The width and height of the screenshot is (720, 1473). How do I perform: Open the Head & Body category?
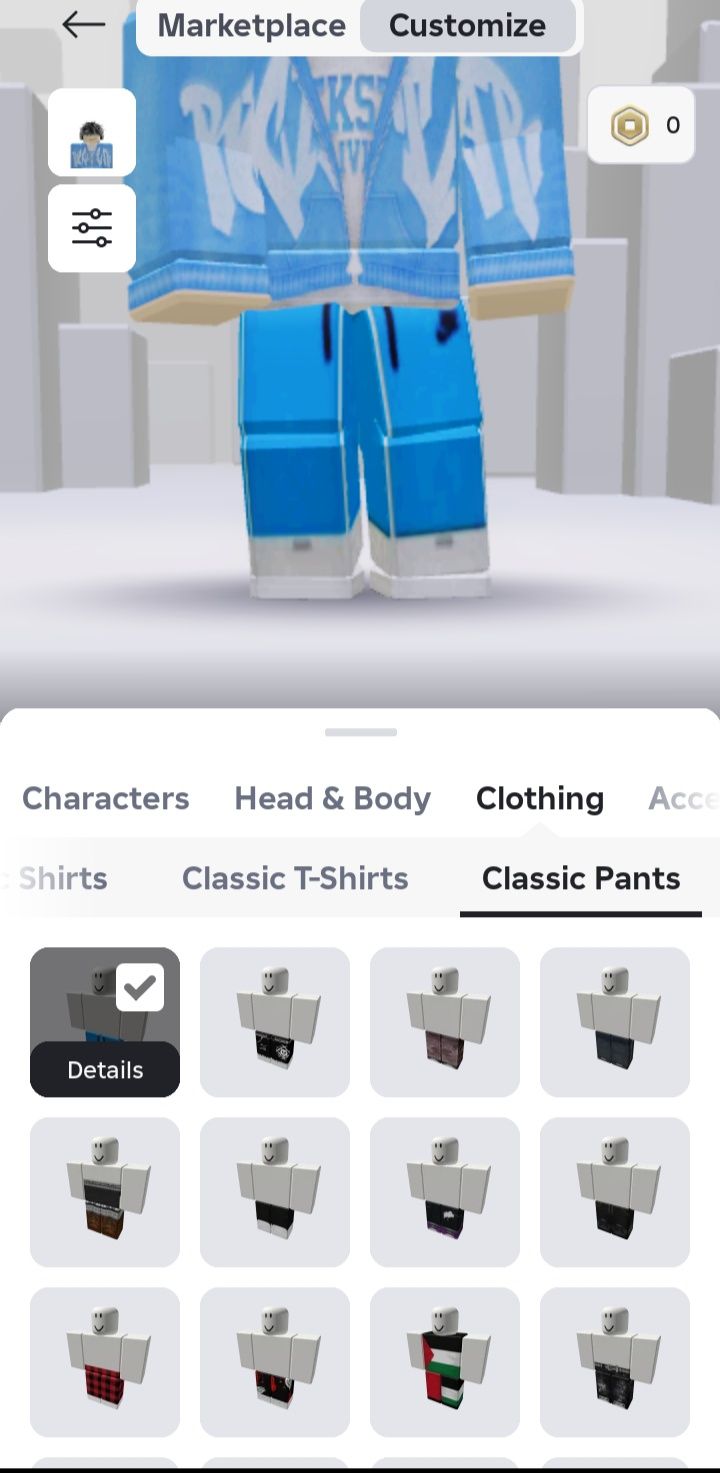[x=332, y=798]
